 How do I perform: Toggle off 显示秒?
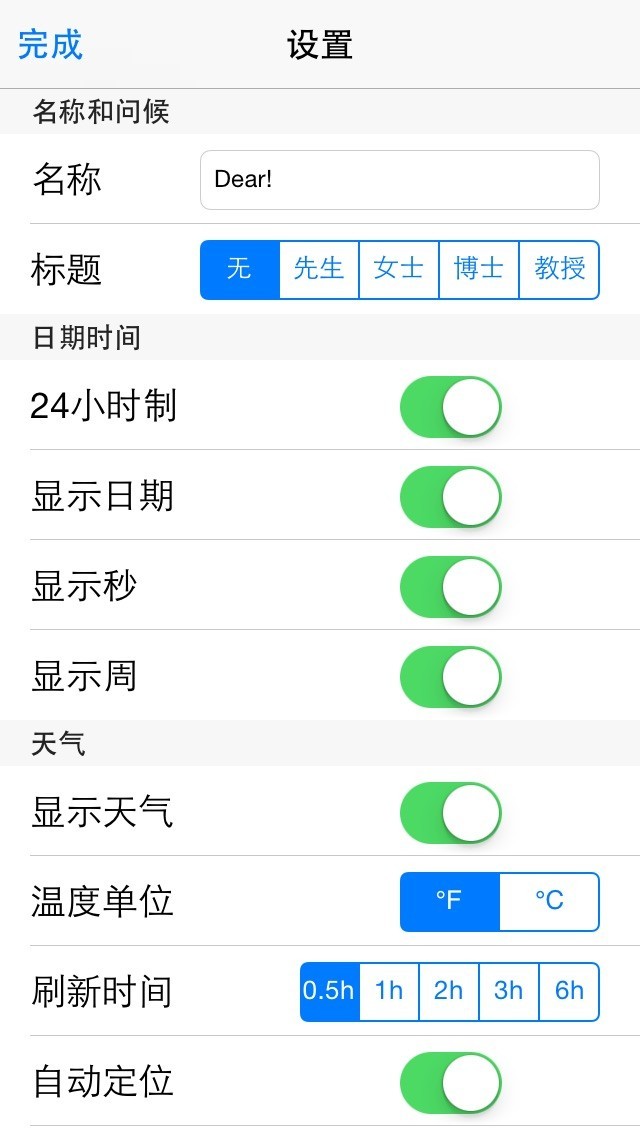[450, 587]
